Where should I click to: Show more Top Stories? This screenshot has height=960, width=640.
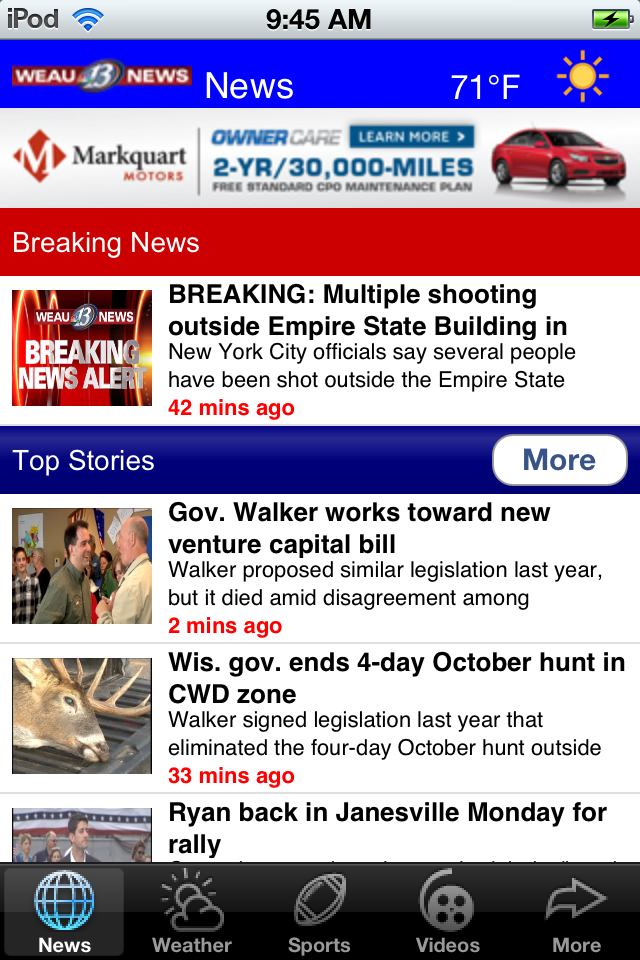click(559, 460)
